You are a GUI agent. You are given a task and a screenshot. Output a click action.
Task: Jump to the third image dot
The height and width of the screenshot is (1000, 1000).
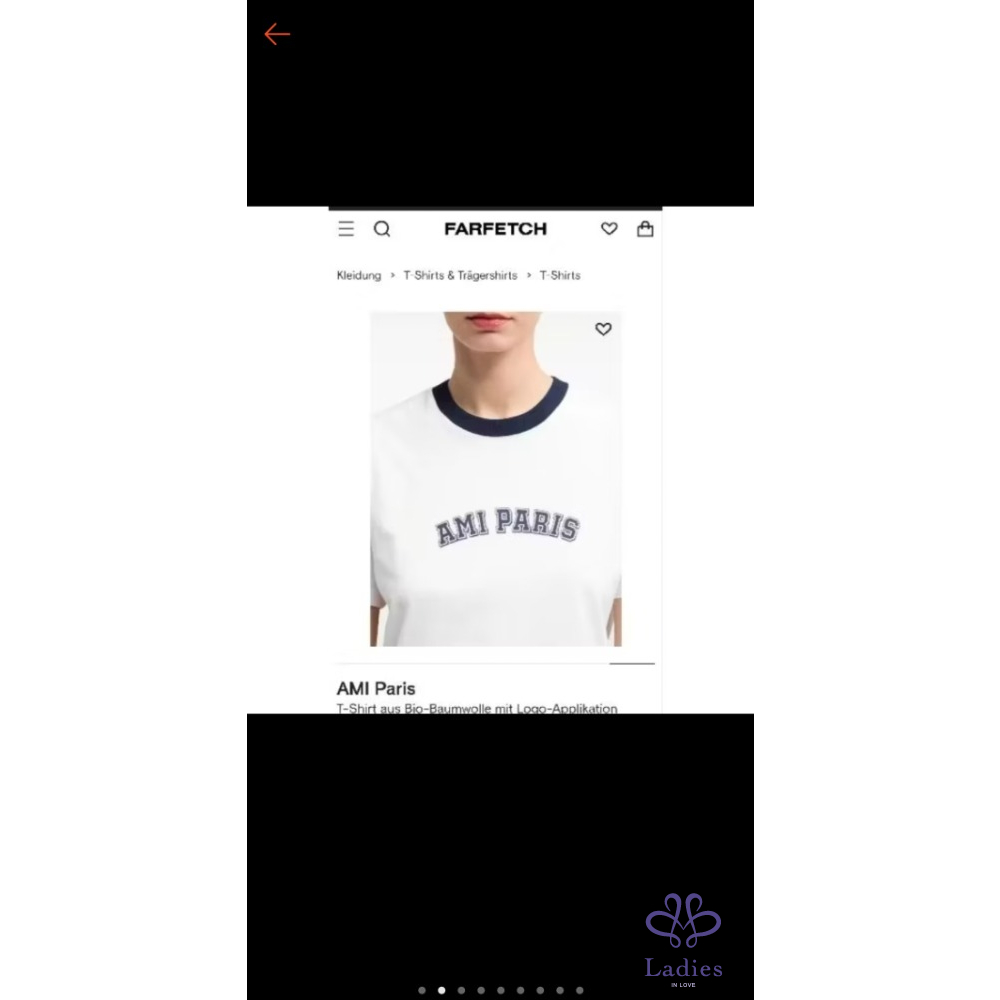pos(461,990)
